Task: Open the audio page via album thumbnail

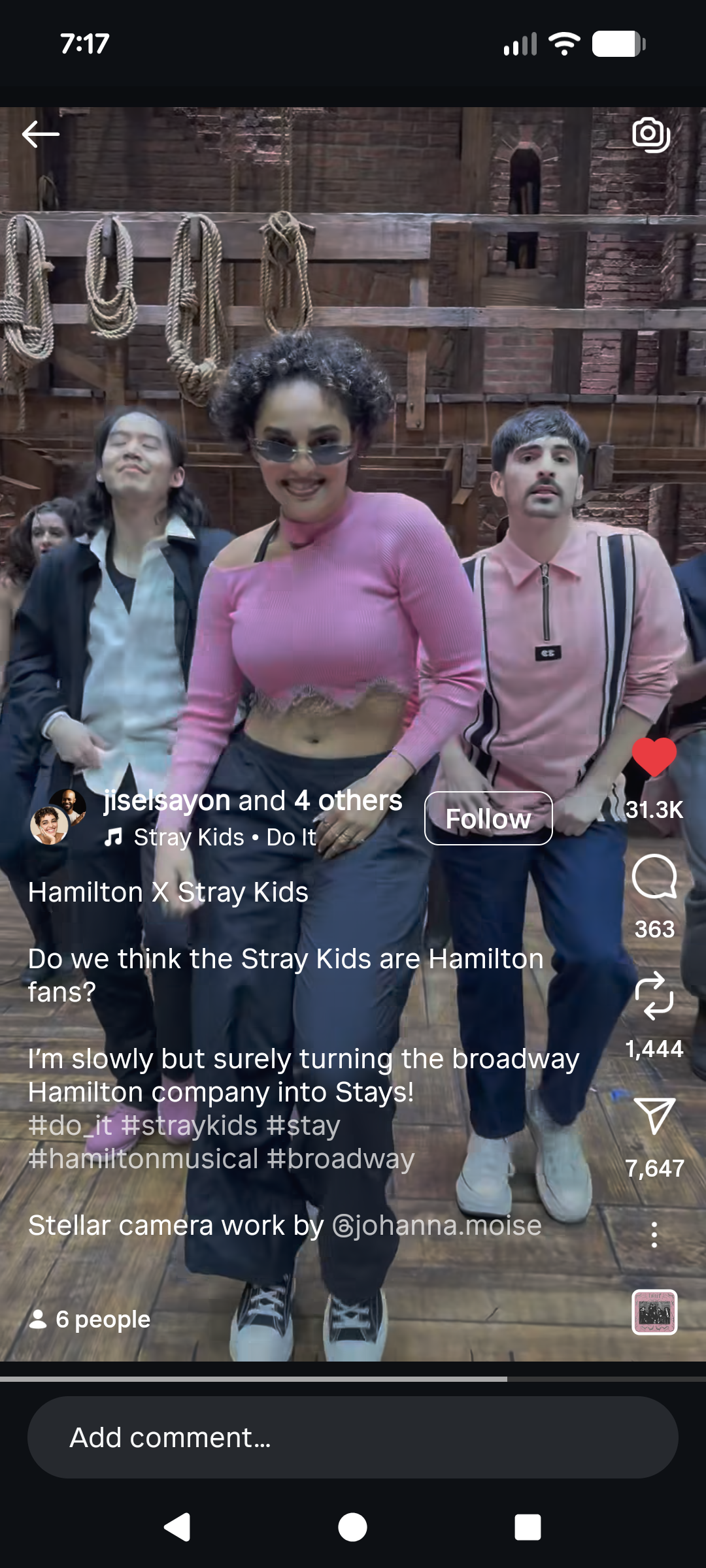Action: [x=654, y=1312]
